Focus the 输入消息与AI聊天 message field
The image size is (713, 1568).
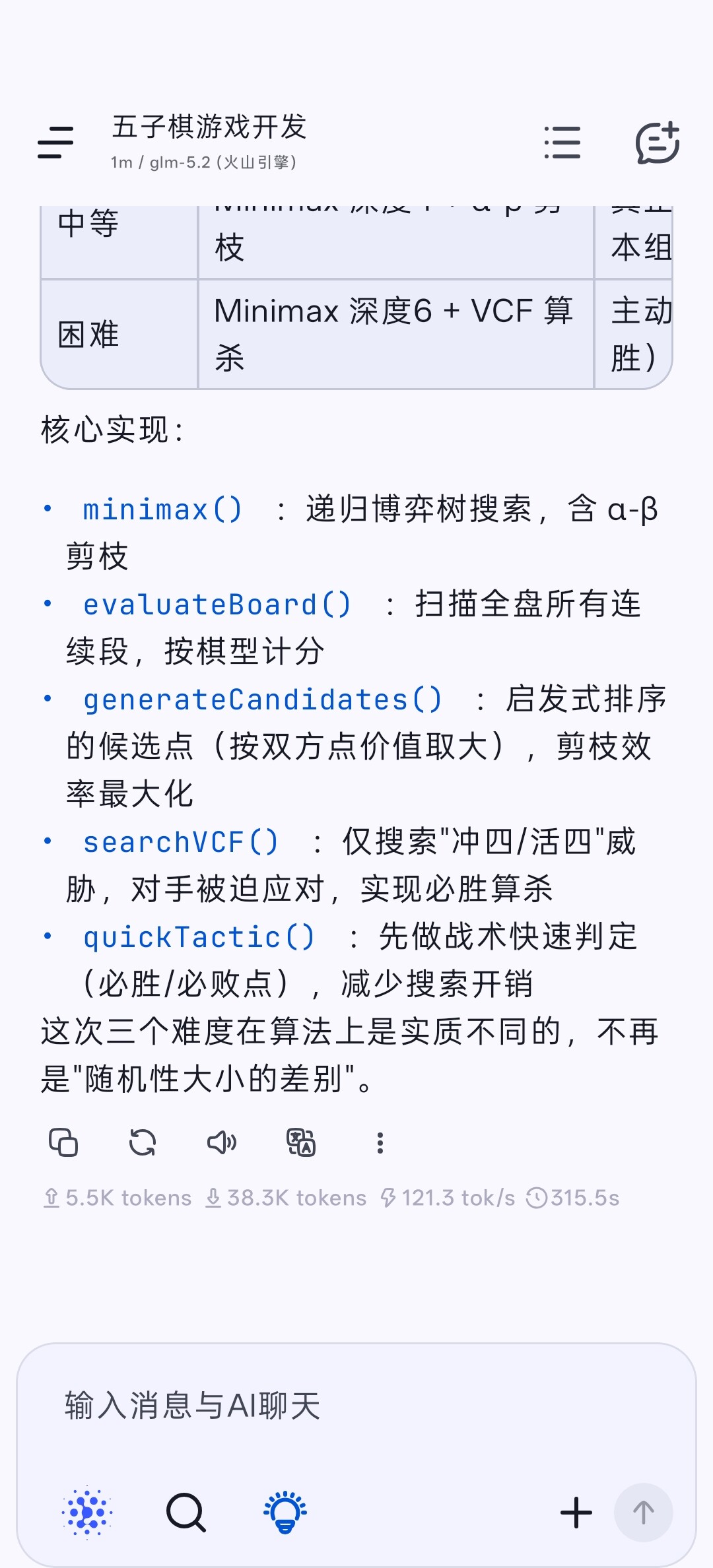pos(356,1405)
